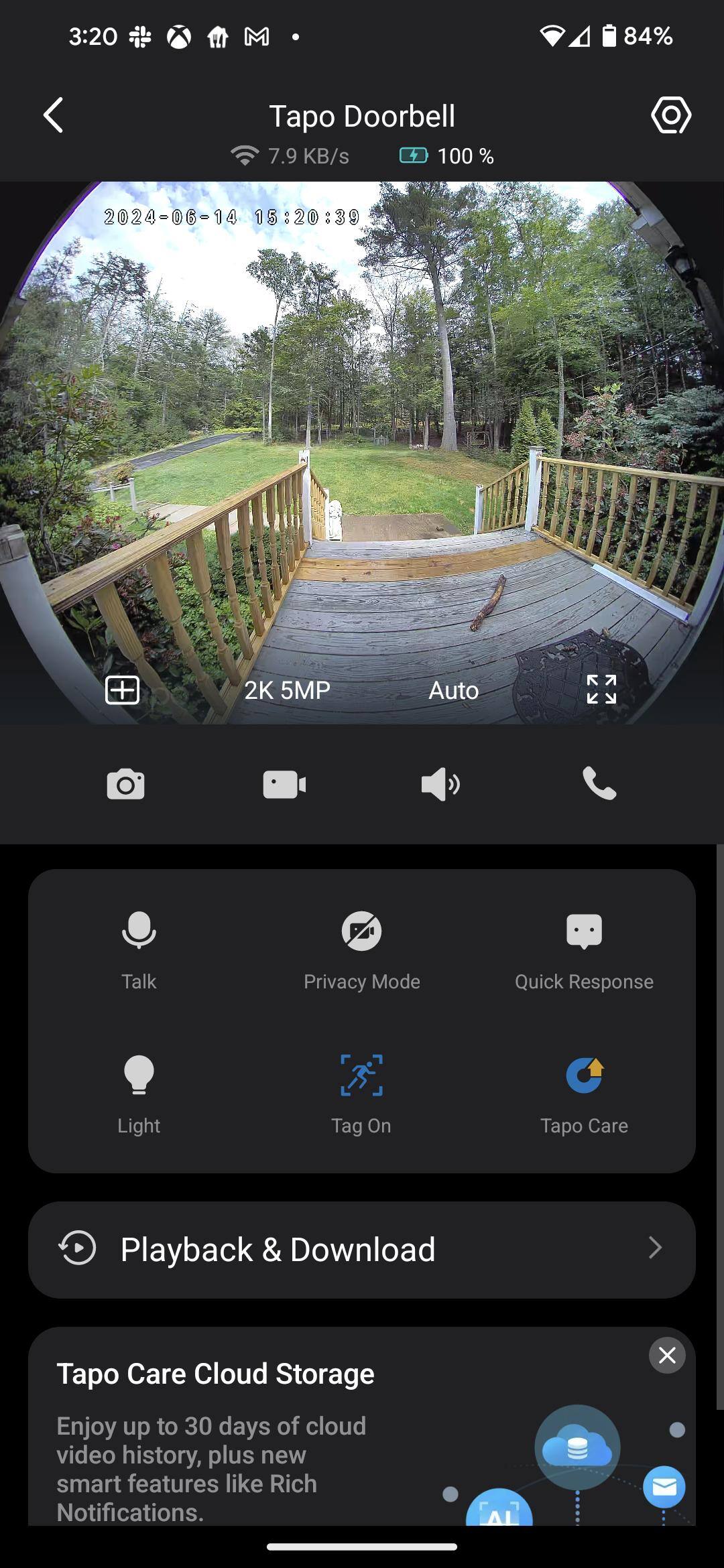Dismiss the Tapo Care Cloud Storage banner

(x=667, y=1355)
